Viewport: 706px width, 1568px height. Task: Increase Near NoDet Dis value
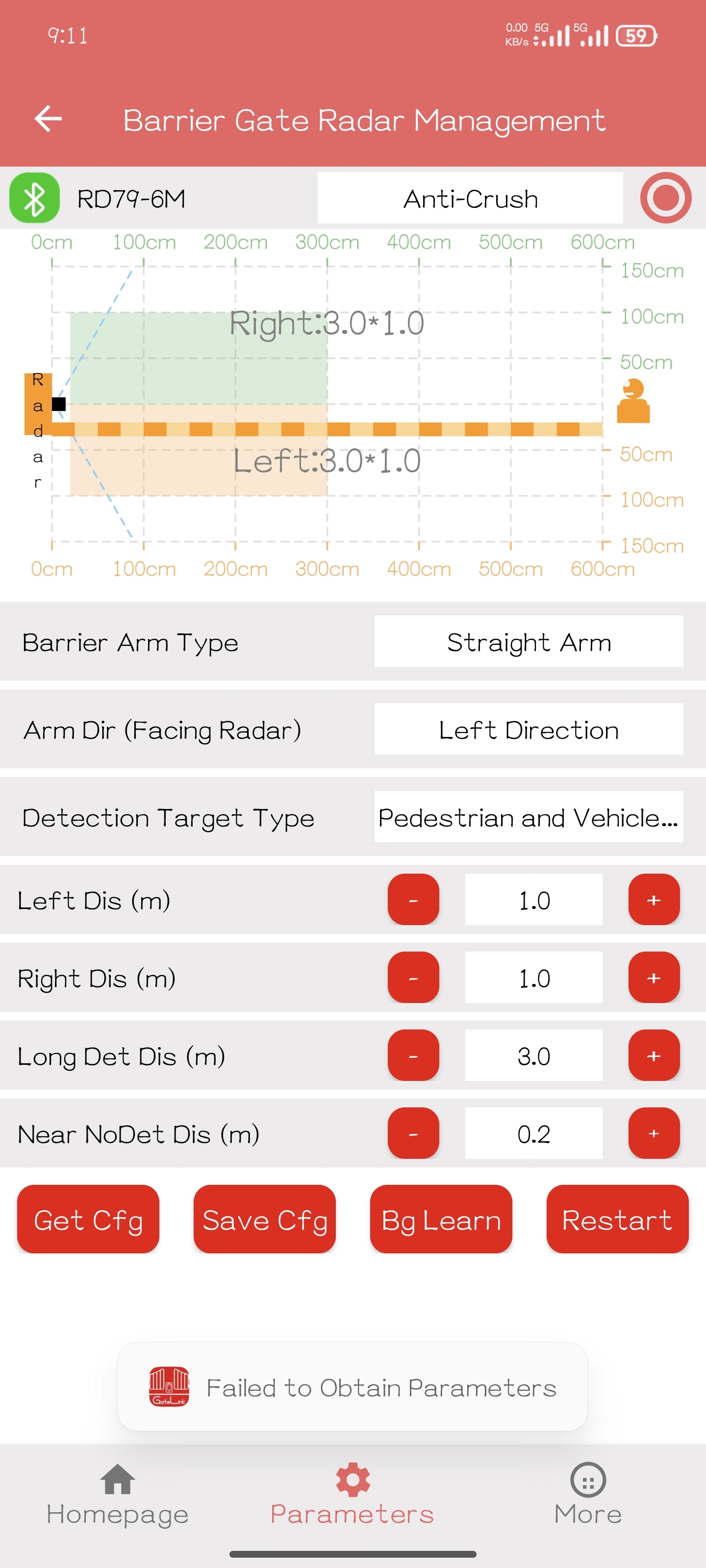(654, 1133)
